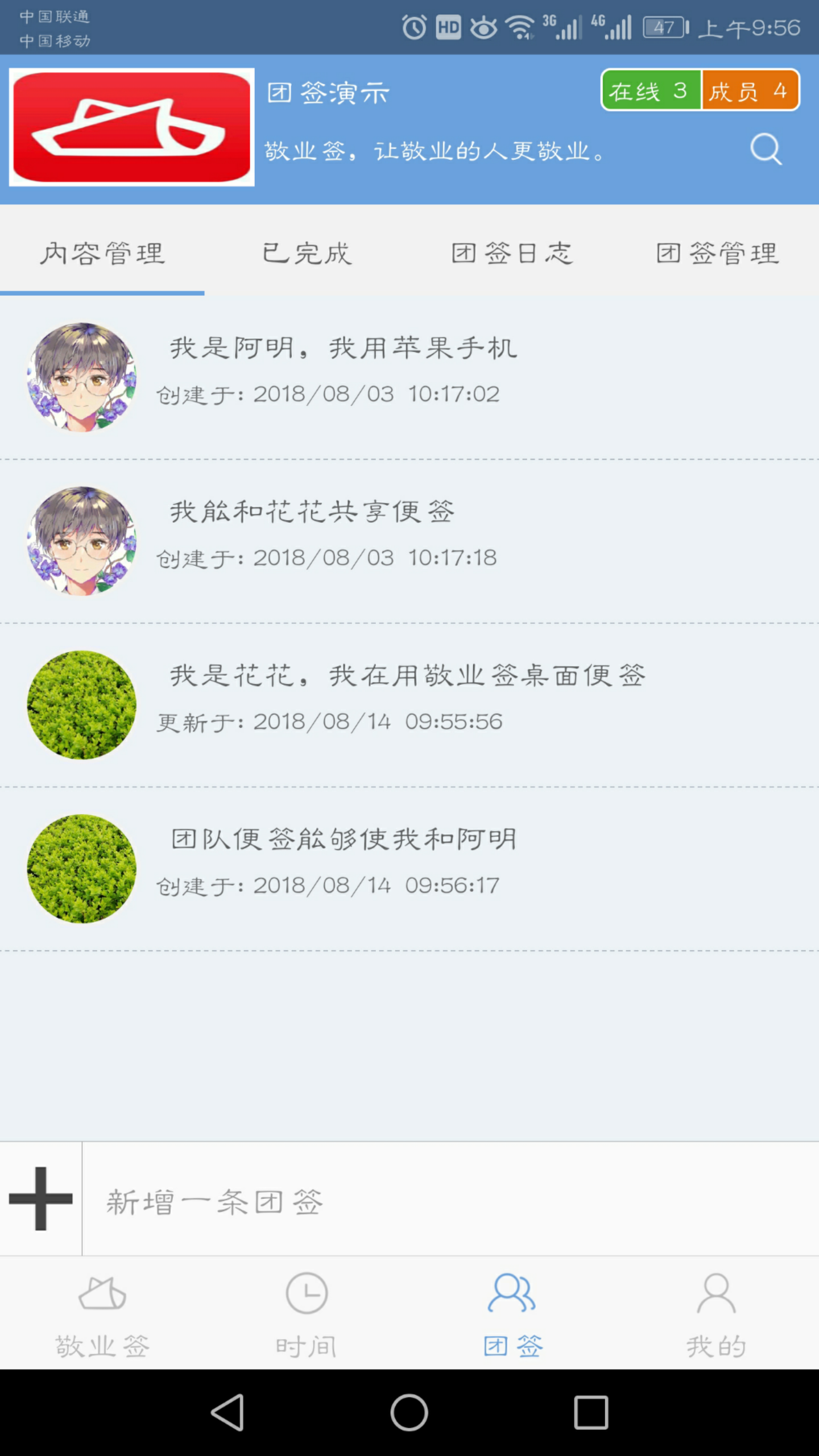
Task: Open the 团签管理 tab
Action: [x=717, y=254]
